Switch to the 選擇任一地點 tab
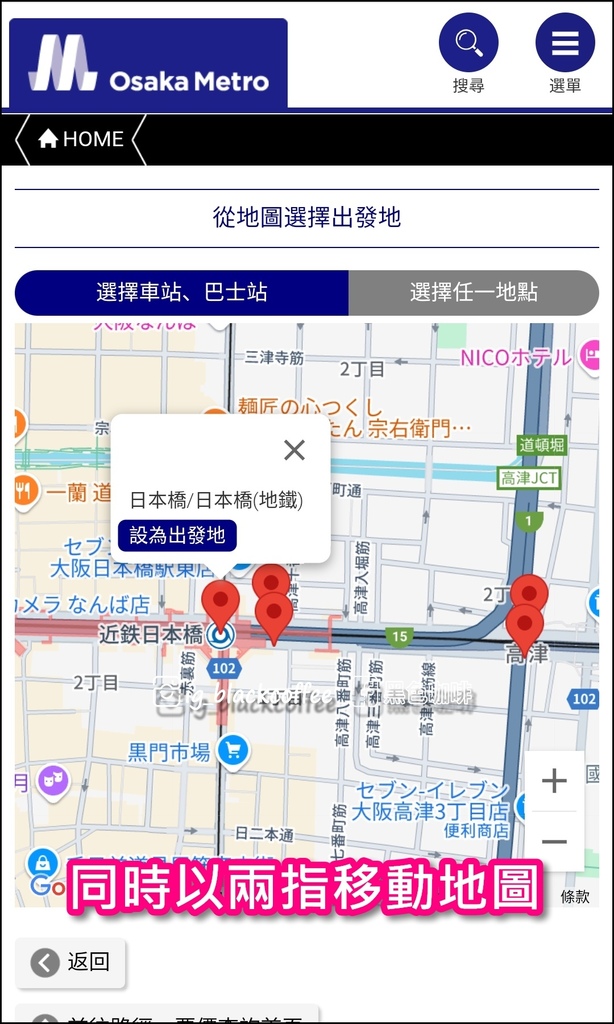The image size is (614, 1024). (x=474, y=293)
